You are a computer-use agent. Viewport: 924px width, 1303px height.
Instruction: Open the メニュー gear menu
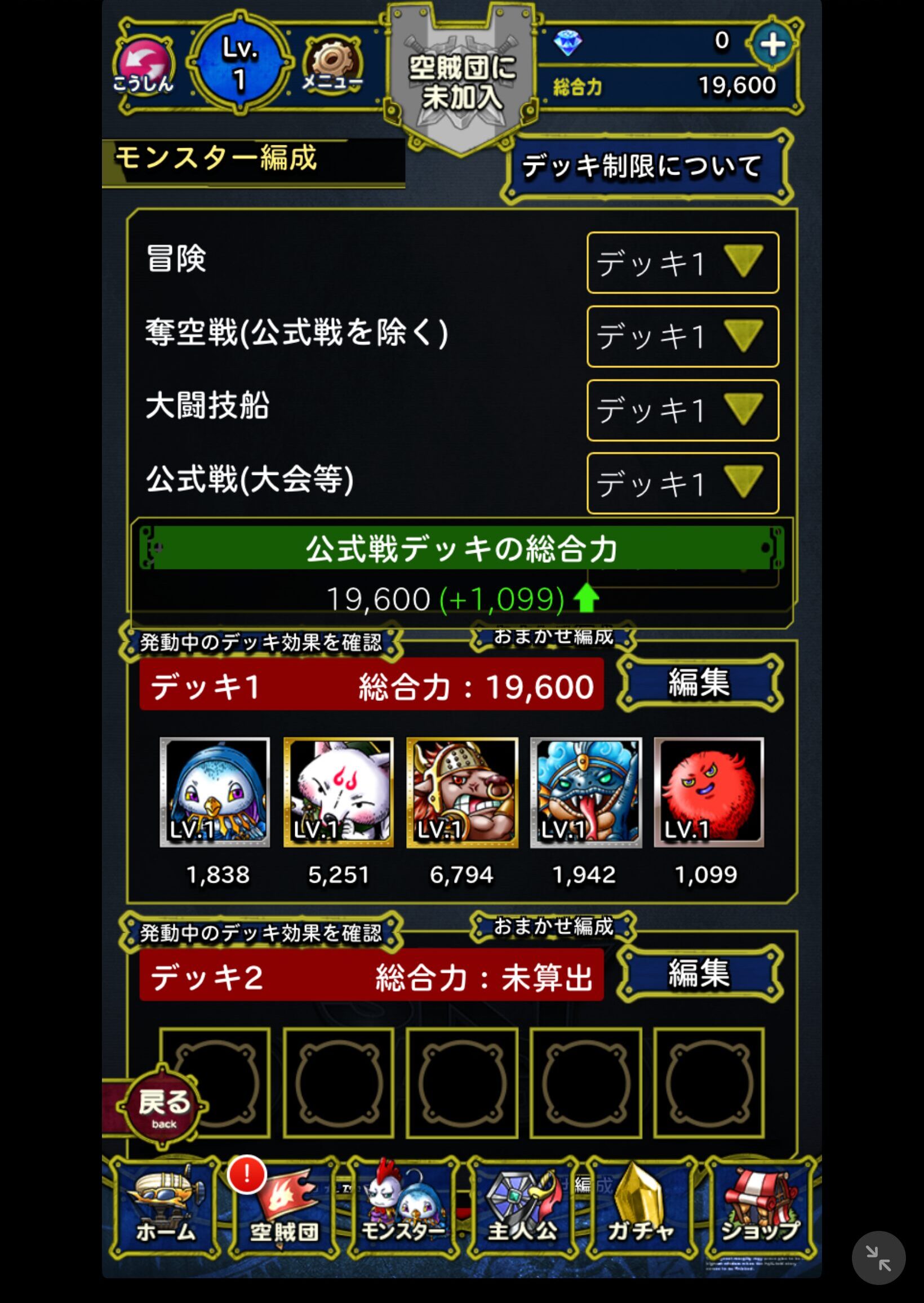coord(332,65)
